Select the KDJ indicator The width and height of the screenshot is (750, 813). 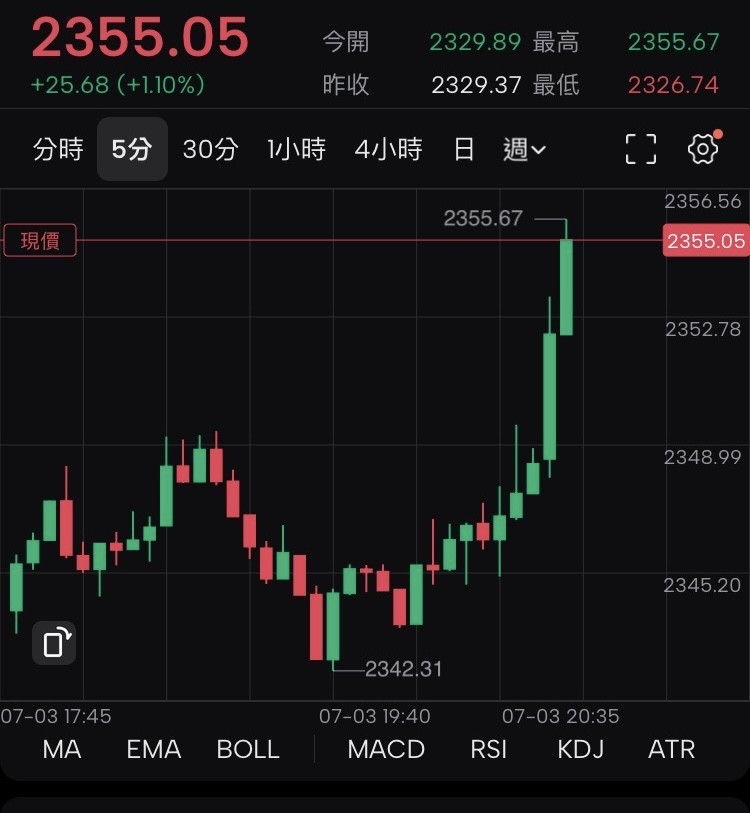(581, 749)
